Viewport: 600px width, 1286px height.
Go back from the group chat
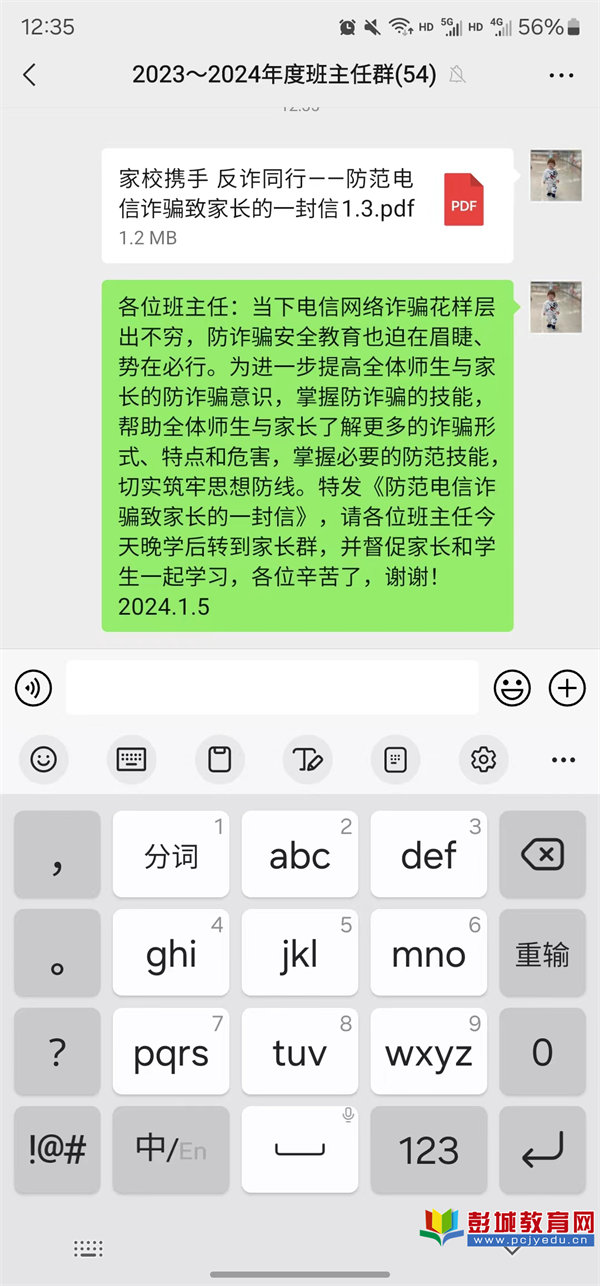tap(29, 75)
